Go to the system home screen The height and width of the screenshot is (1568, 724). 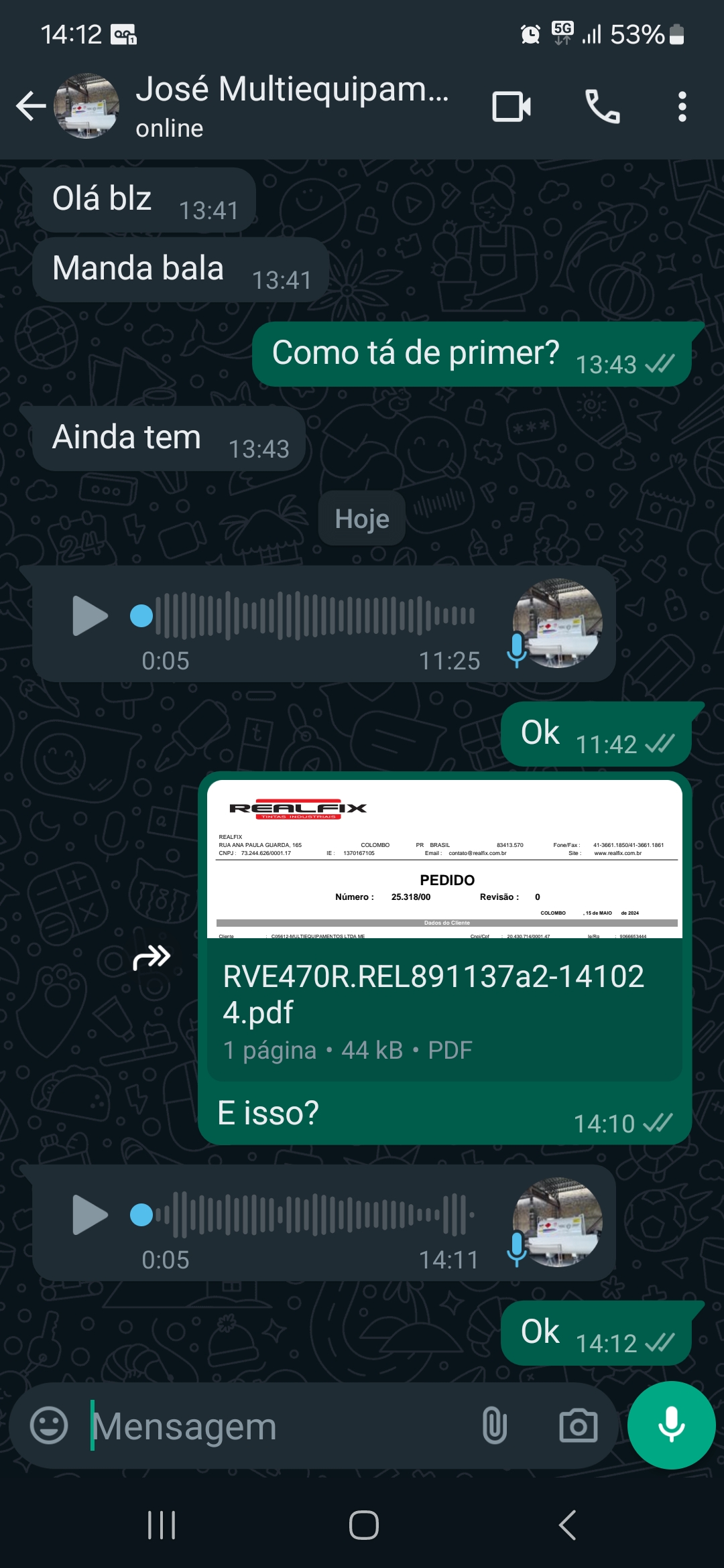tap(363, 1525)
